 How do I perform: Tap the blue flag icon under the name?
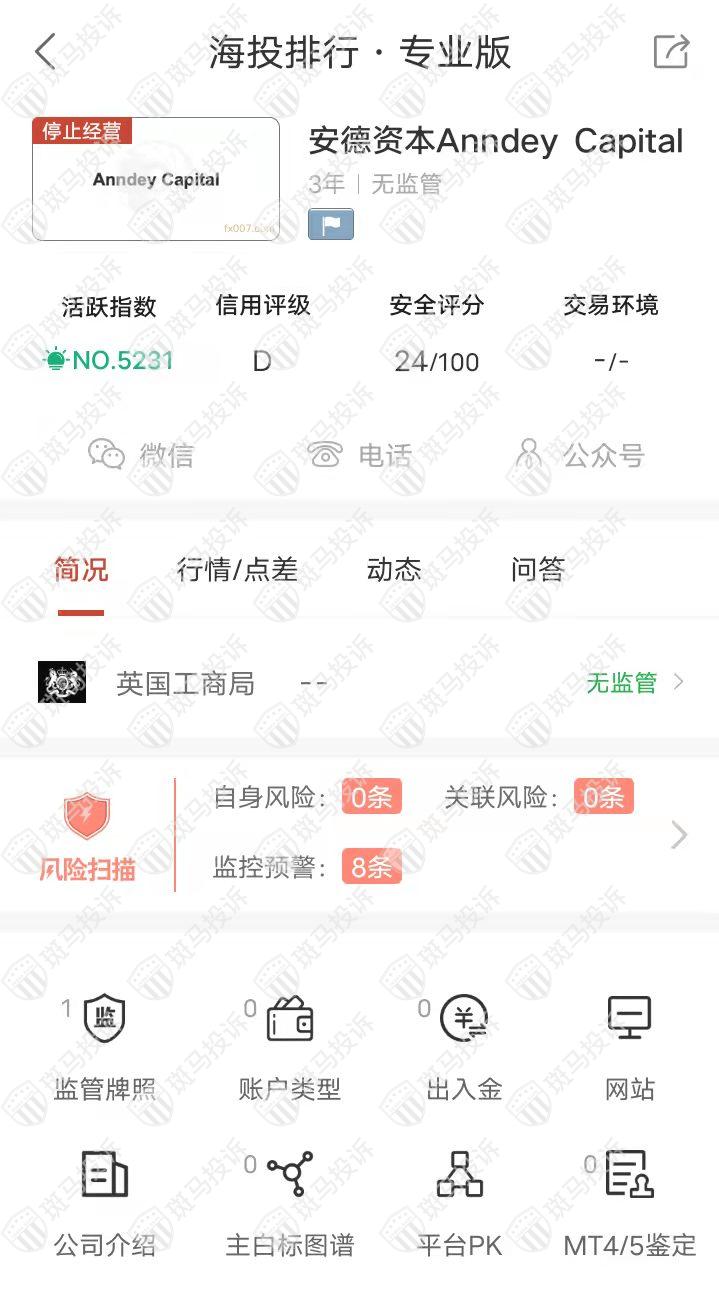[331, 224]
